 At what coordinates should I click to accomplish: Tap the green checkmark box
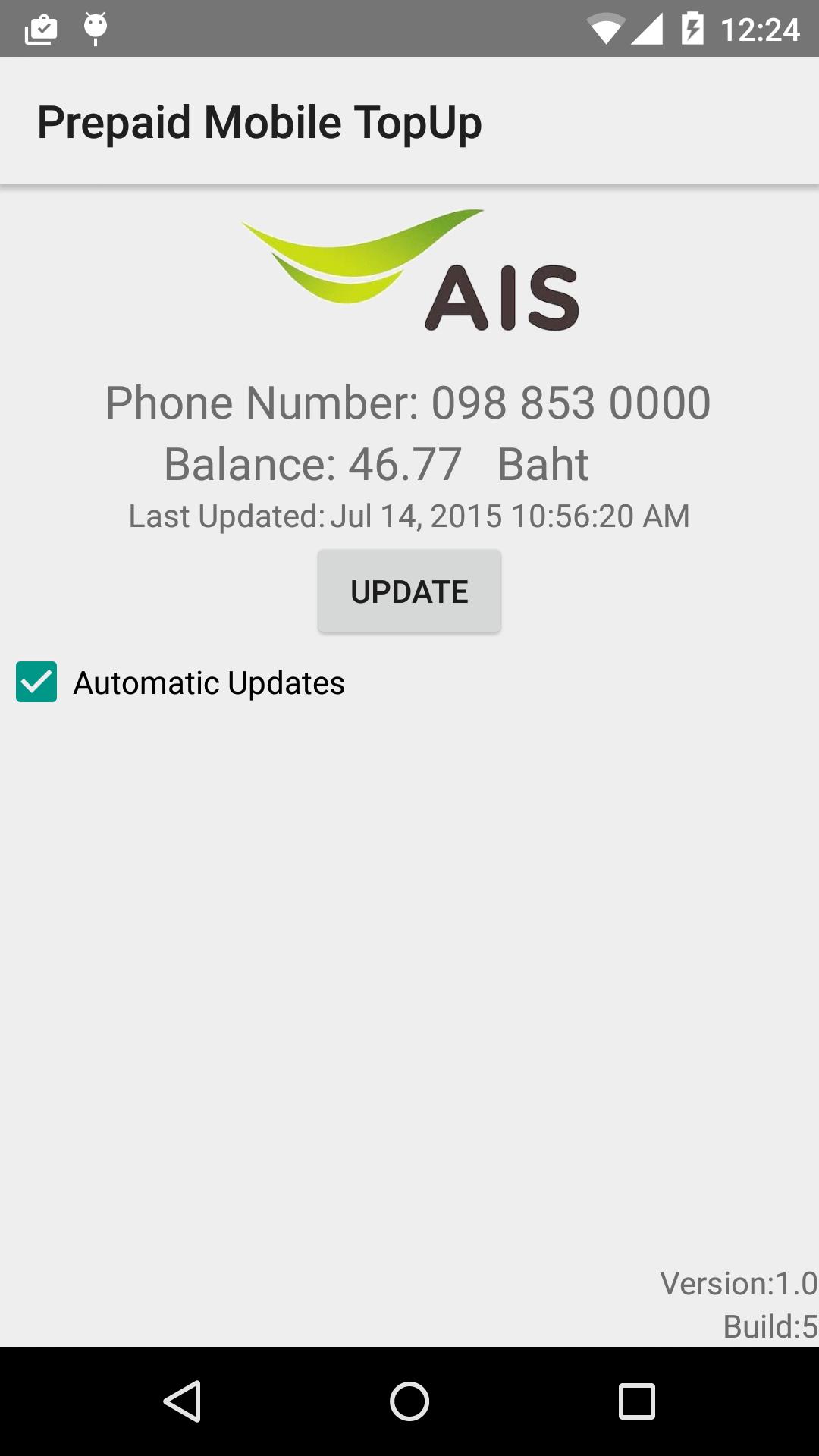36,682
